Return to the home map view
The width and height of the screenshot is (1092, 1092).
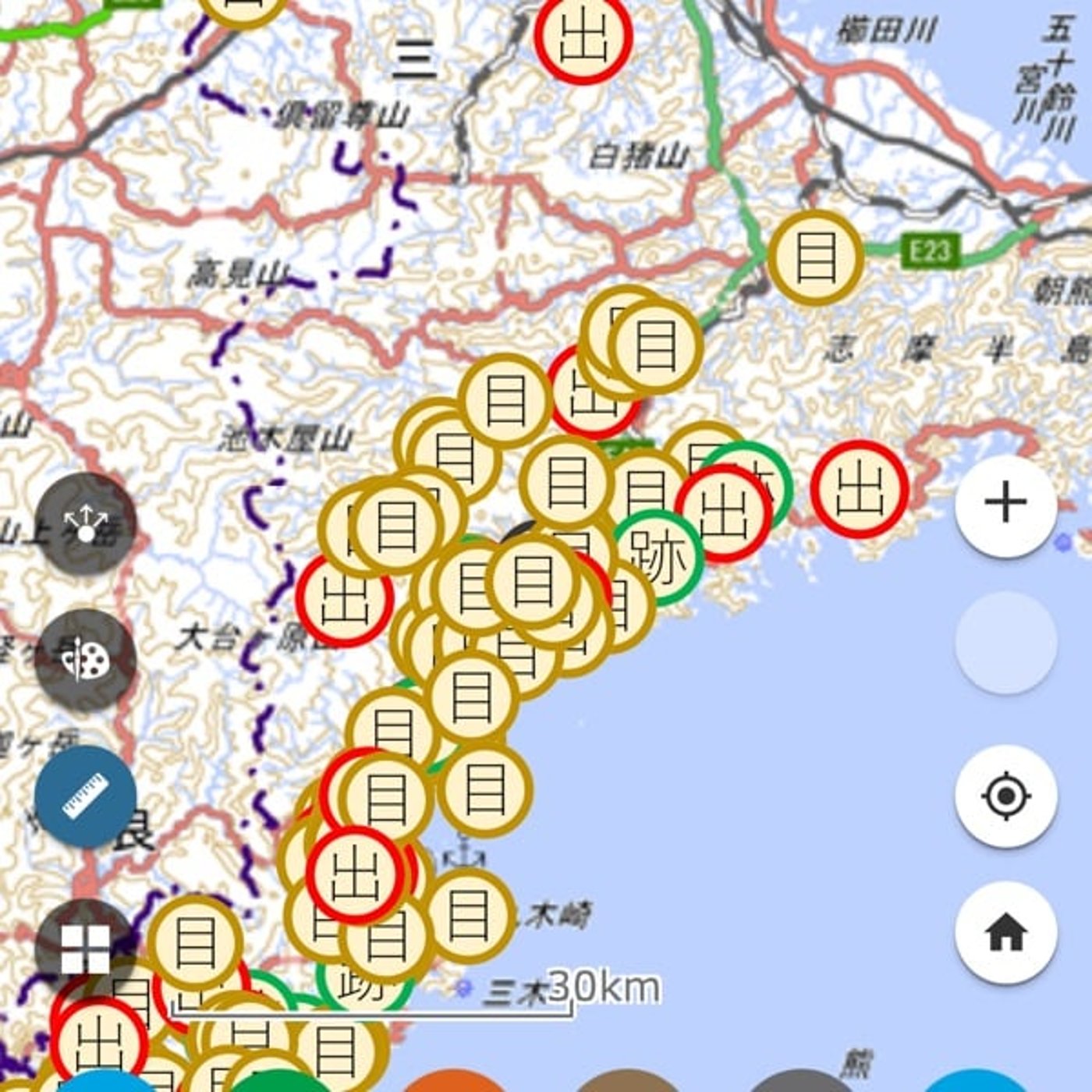(1005, 932)
